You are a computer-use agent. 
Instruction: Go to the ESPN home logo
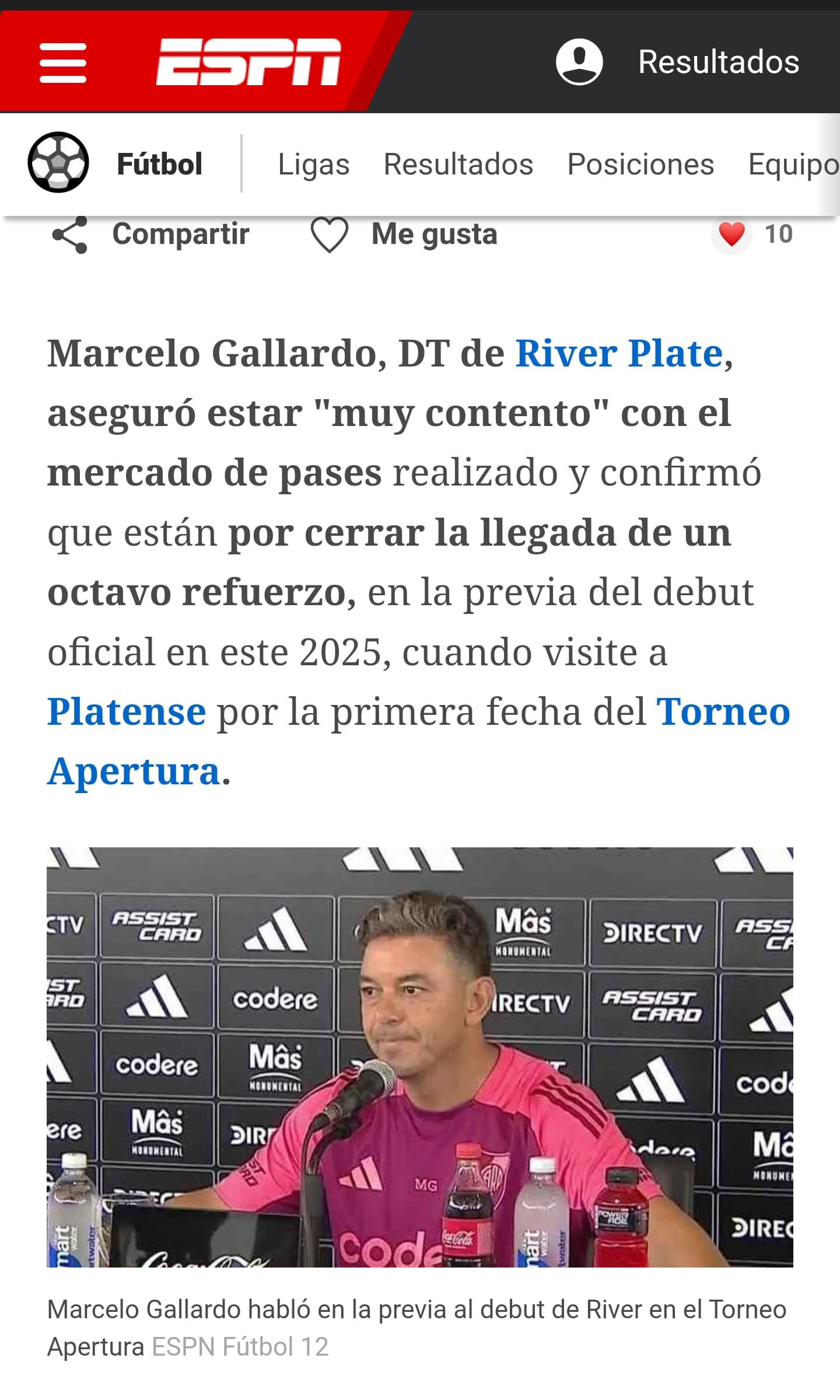tap(249, 62)
